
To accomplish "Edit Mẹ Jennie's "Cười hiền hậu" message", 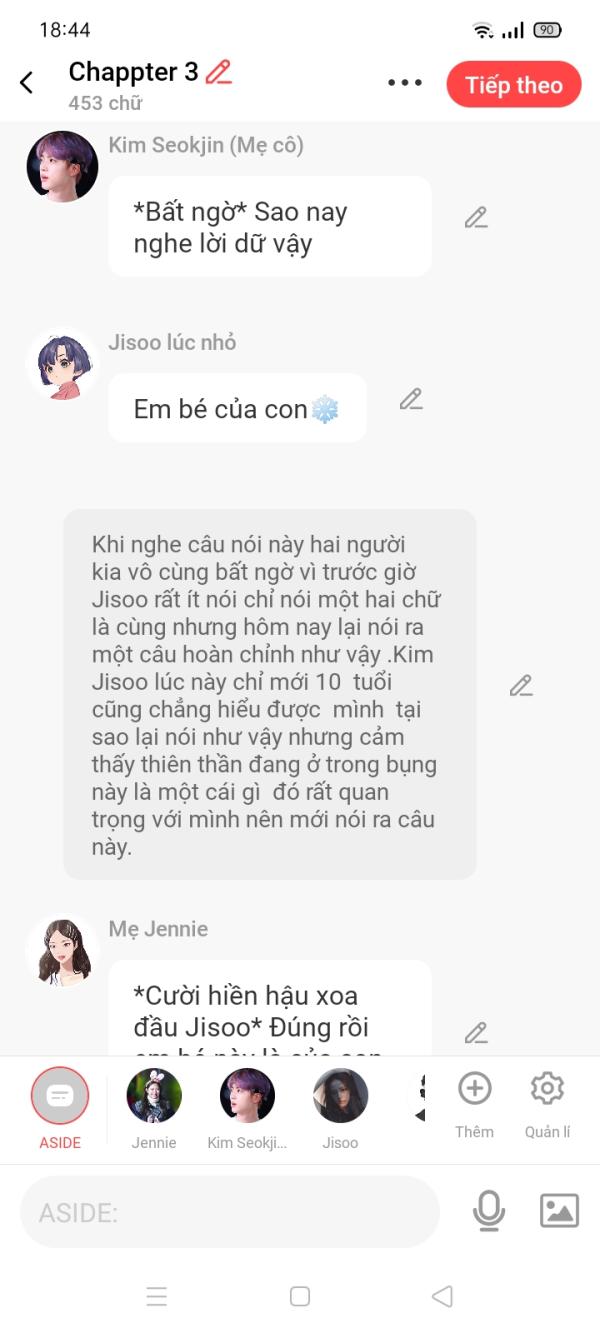I will coord(476,1033).
